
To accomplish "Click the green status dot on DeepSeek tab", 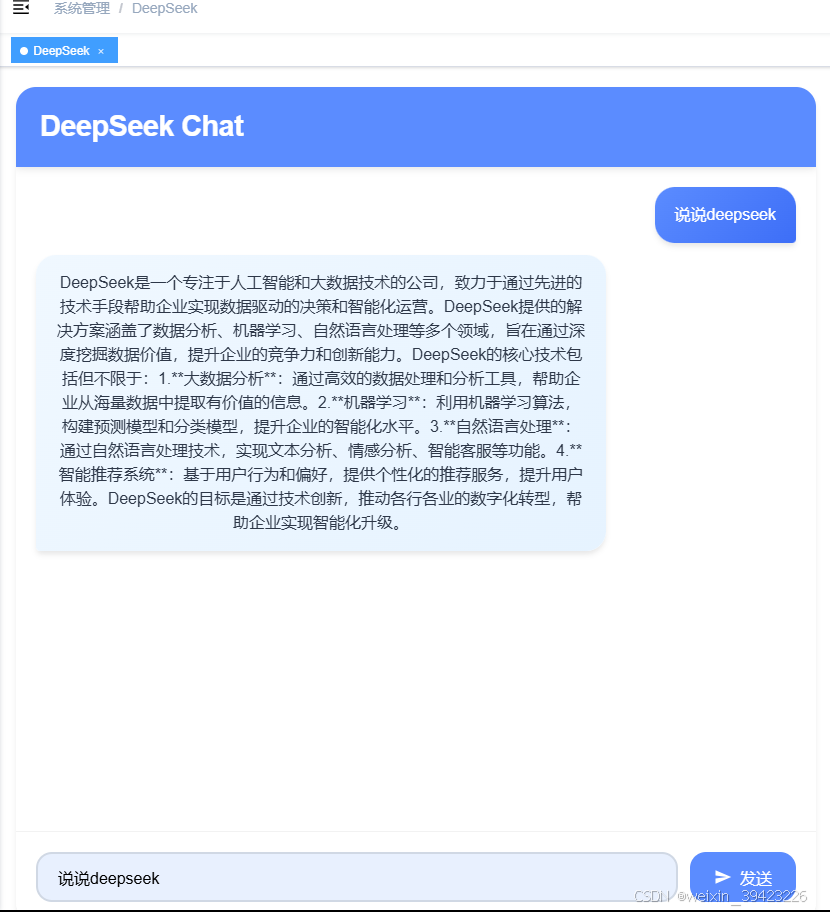I will [x=22, y=50].
